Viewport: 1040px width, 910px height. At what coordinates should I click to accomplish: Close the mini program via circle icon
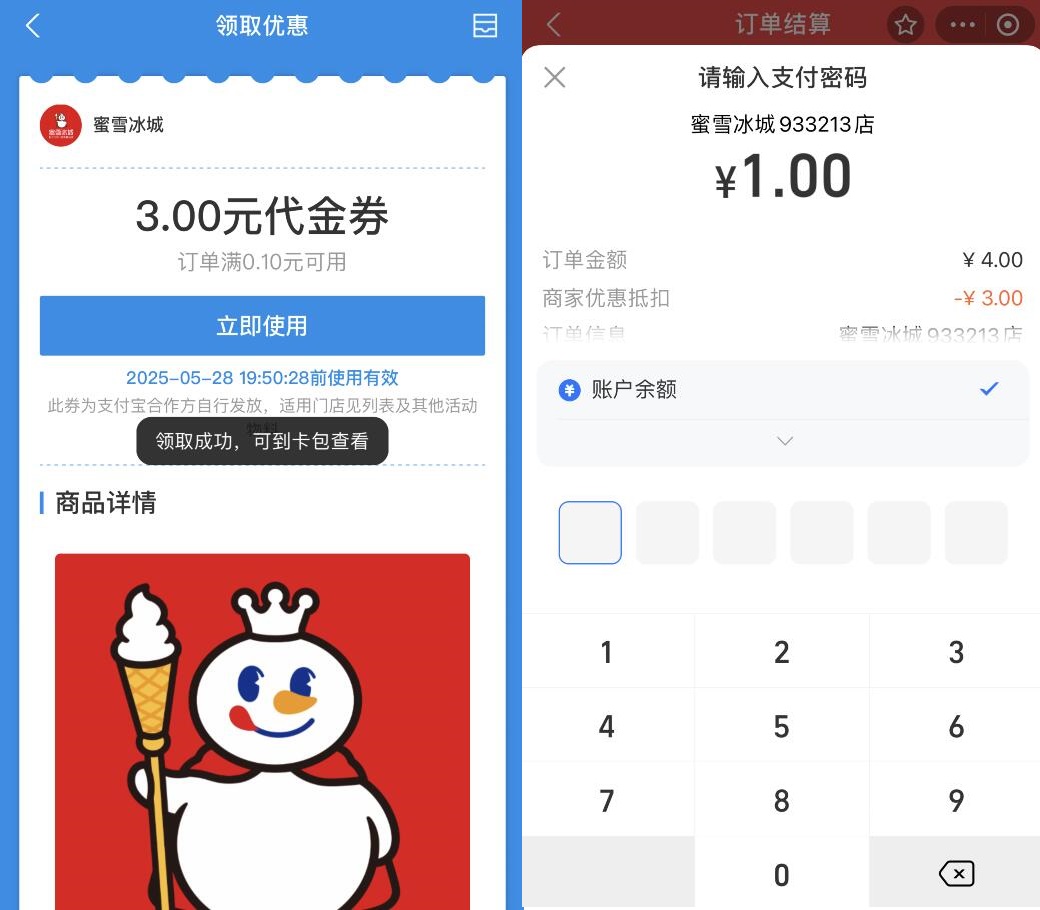coord(1008,25)
